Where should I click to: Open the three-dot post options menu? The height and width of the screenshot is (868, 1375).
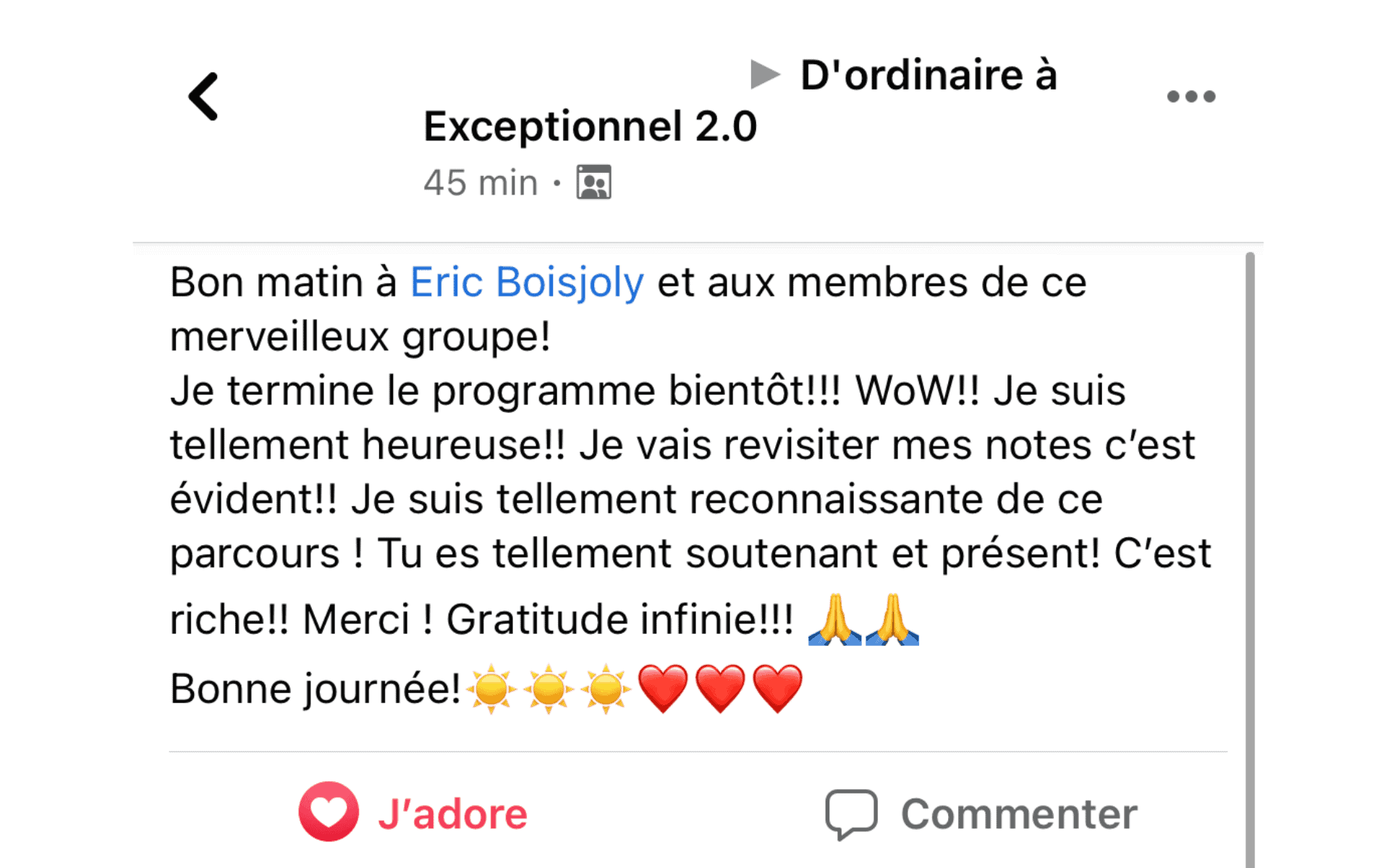1190,96
